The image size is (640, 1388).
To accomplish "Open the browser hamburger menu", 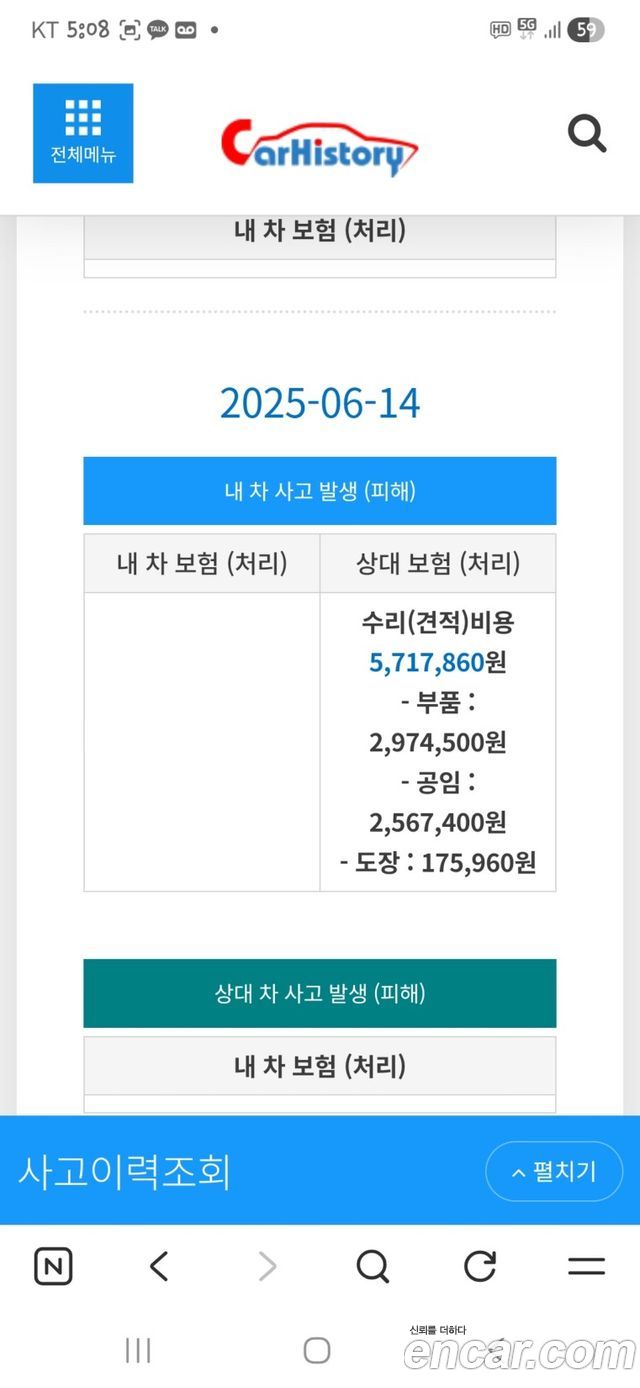I will (x=586, y=1266).
